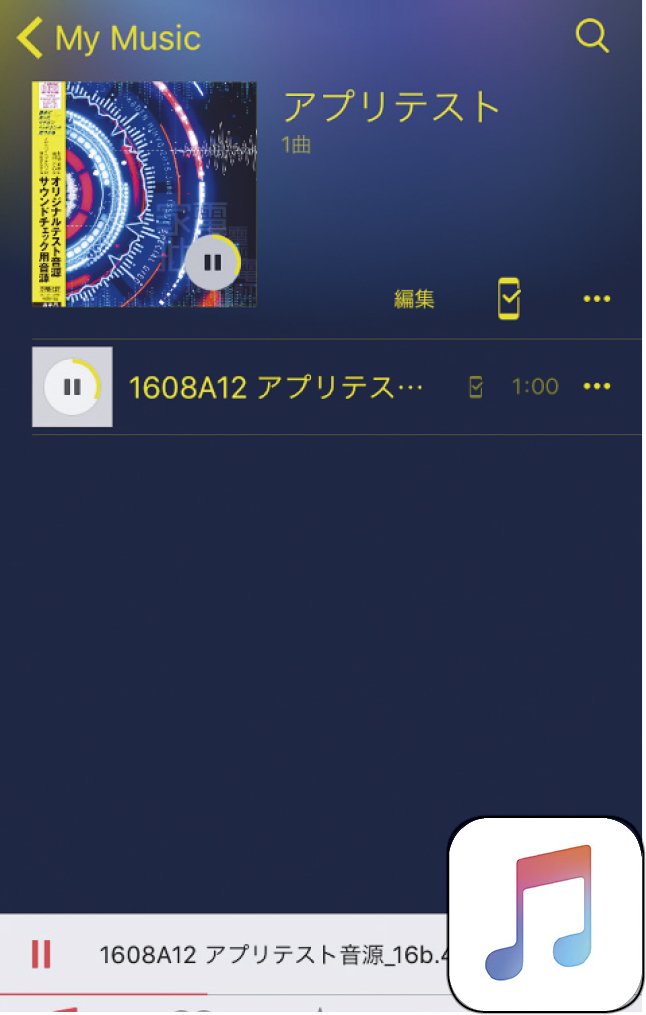Open the playlist's overflow menu beside 編集
Viewport: 646px width, 1015px height.
point(596,299)
